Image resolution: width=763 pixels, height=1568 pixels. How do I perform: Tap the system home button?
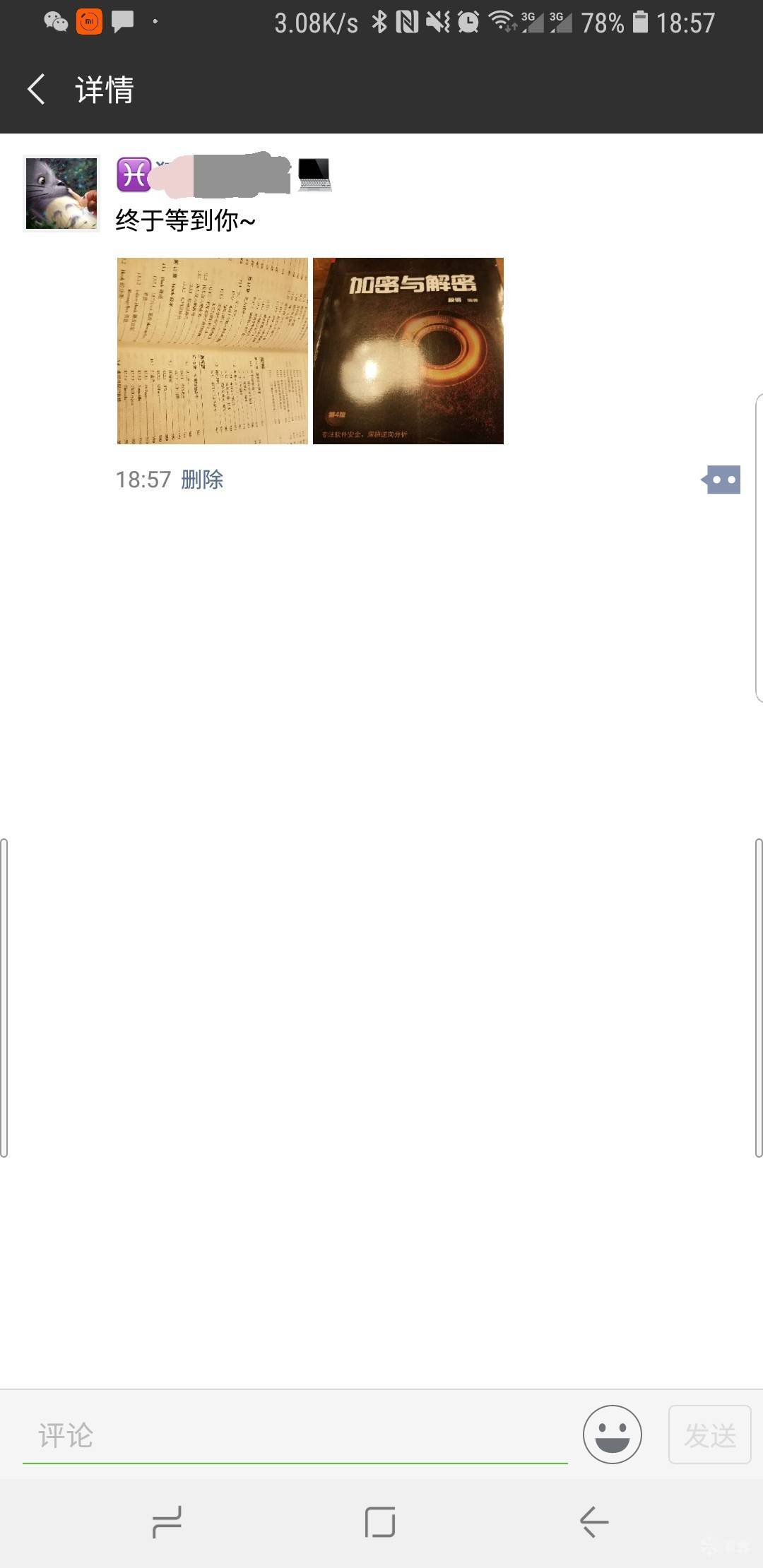pyautogui.click(x=380, y=1522)
